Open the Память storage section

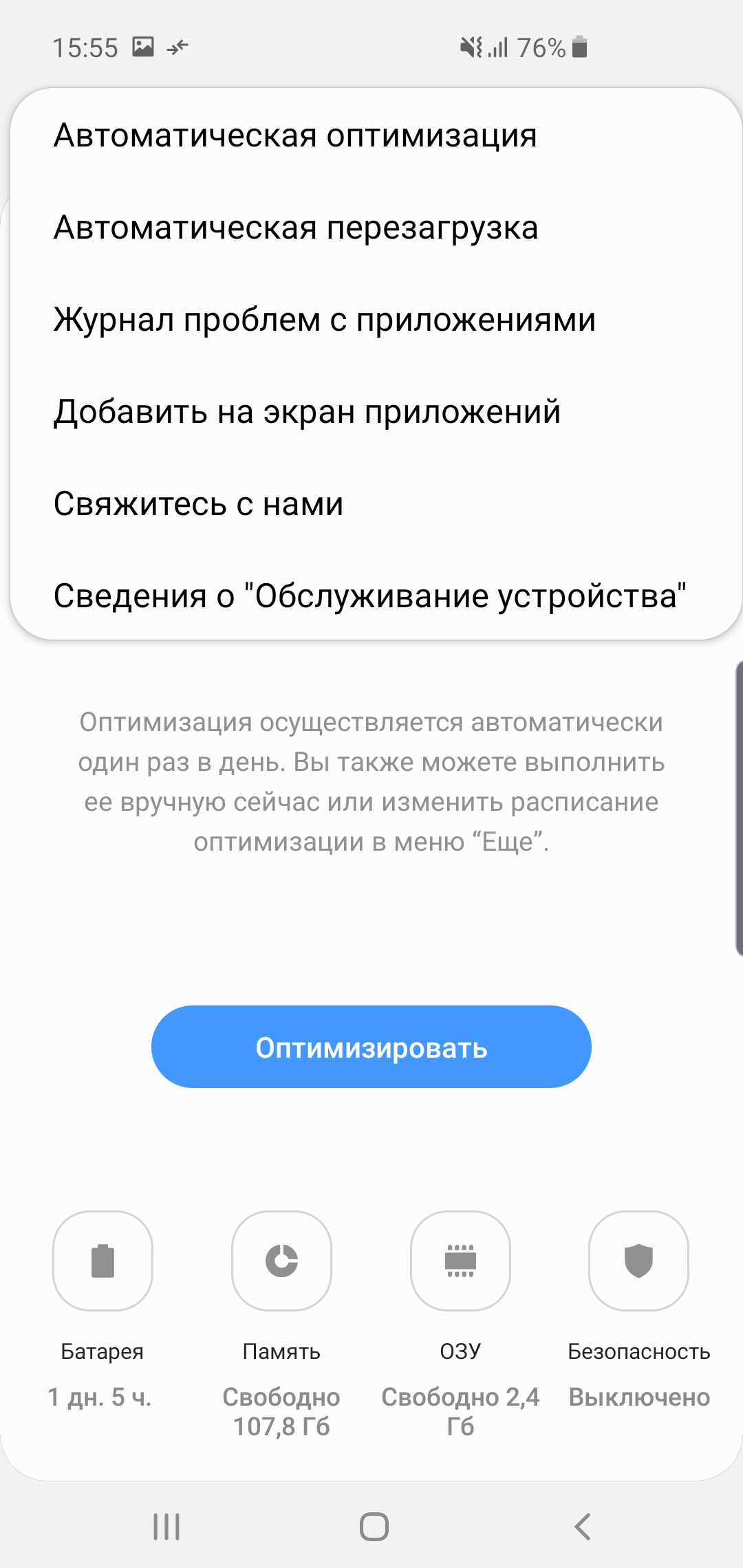click(x=281, y=1261)
